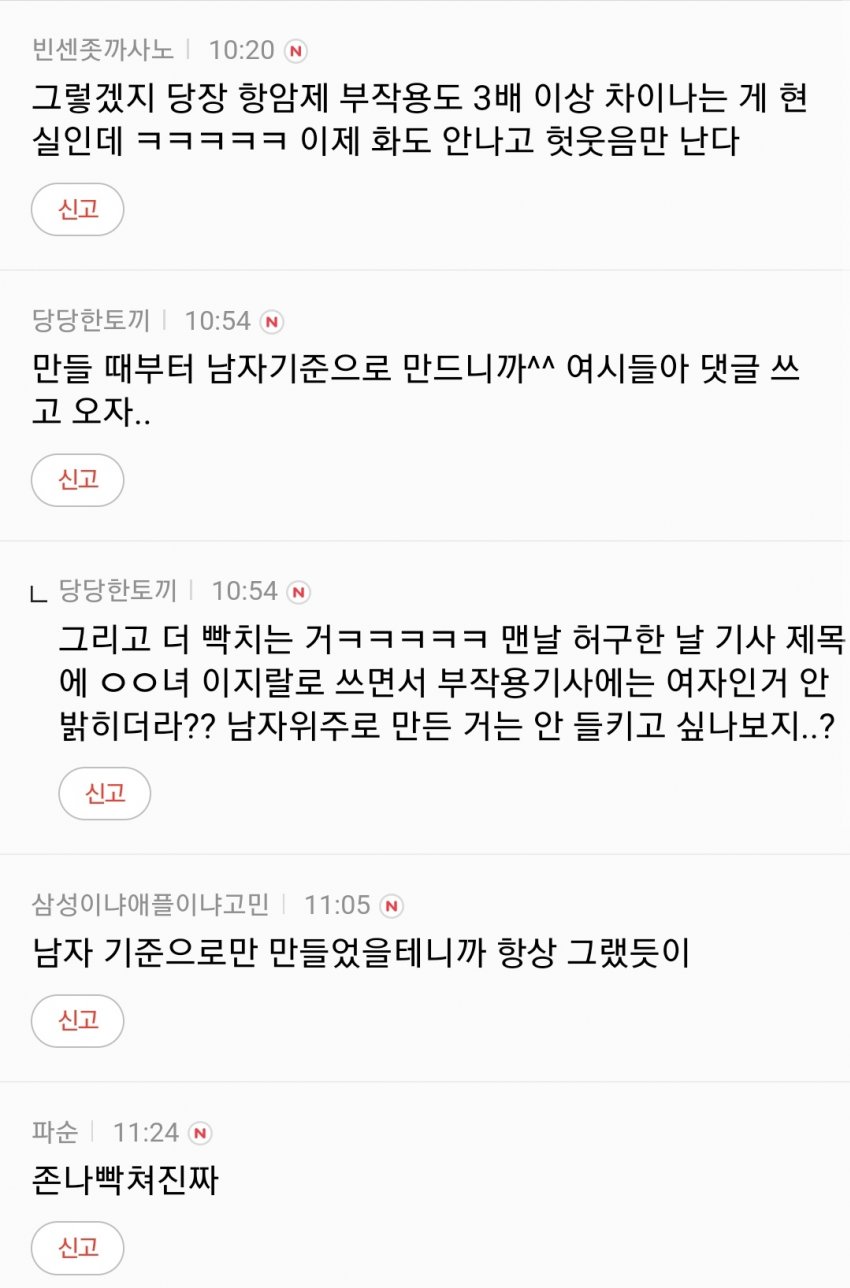This screenshot has width=850, height=1288.
Task: Report the comment by 빈센좃까사노
Action: coord(78,209)
